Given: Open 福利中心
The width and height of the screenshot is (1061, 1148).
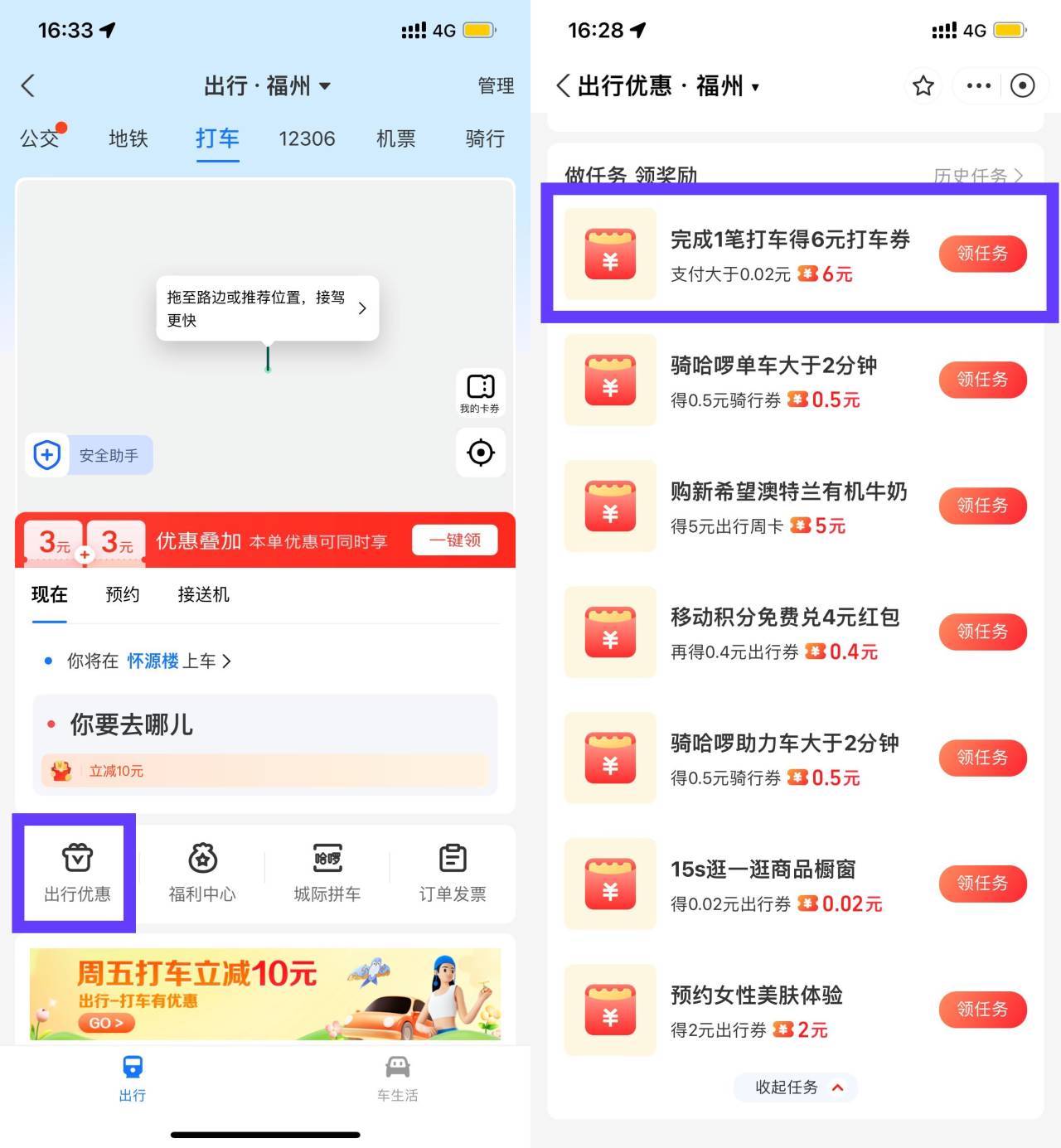Looking at the screenshot, I should click(x=202, y=872).
